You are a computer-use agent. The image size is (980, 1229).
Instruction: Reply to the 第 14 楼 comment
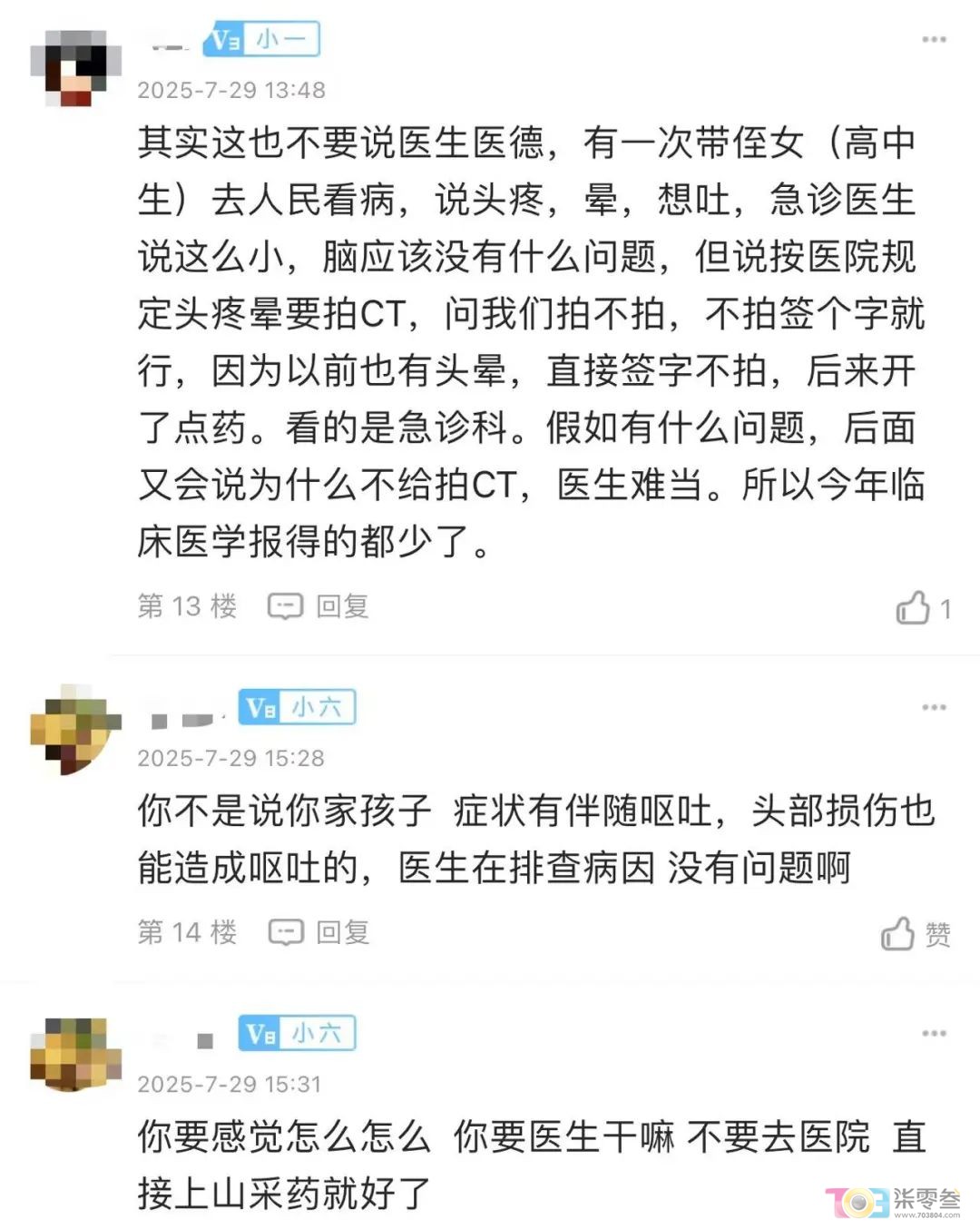(318, 932)
